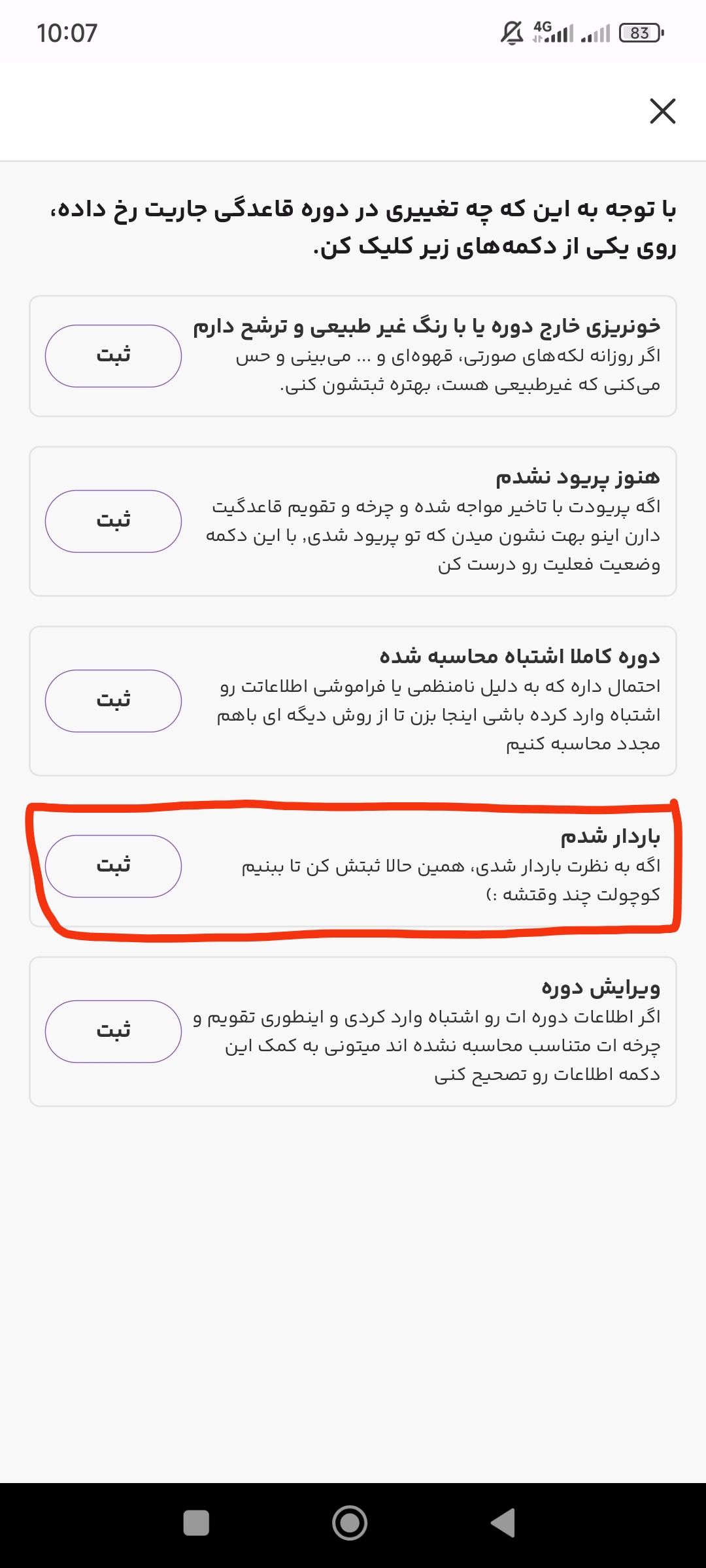
Task: Tap ثبت for خونریزی خارج دوره
Action: (113, 356)
